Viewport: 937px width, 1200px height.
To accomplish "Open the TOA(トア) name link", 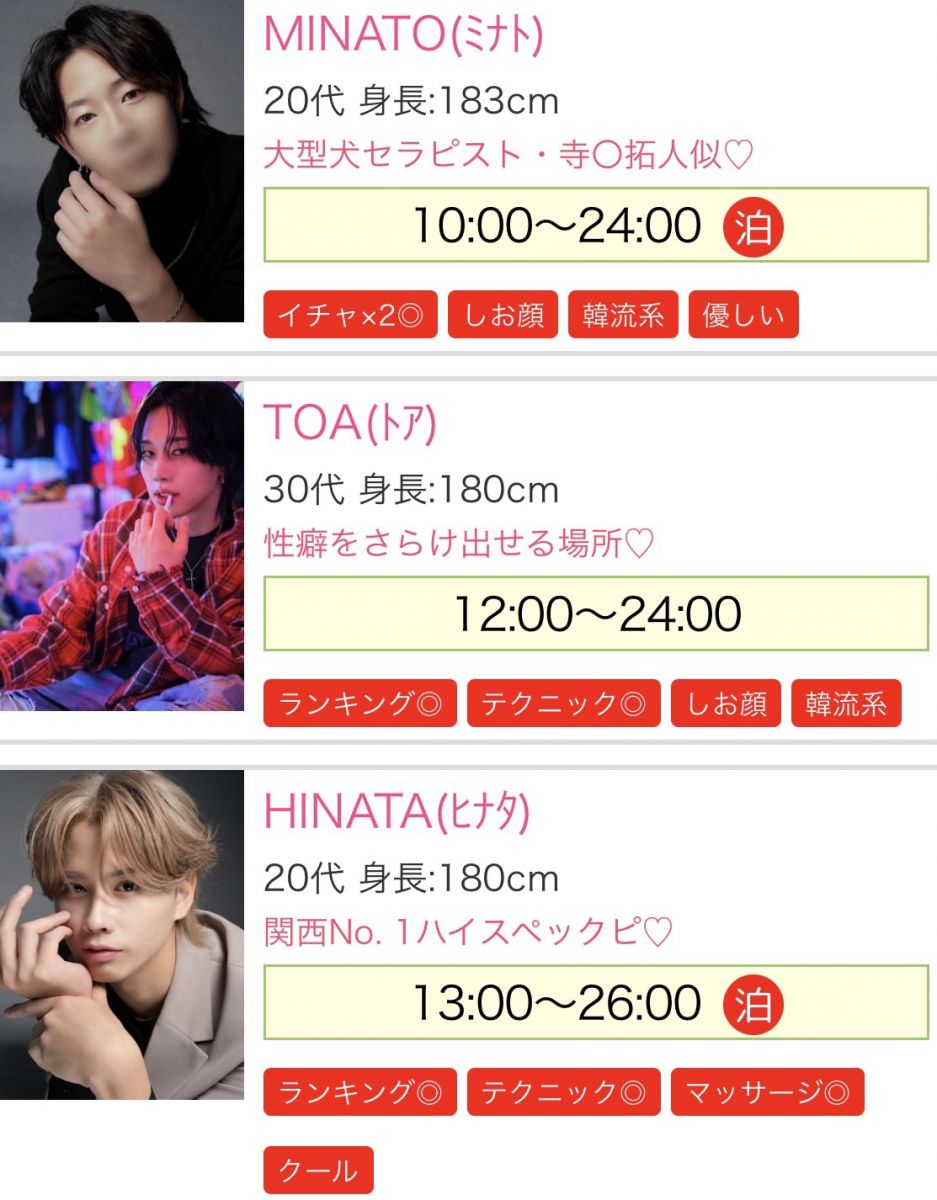I will (350, 424).
